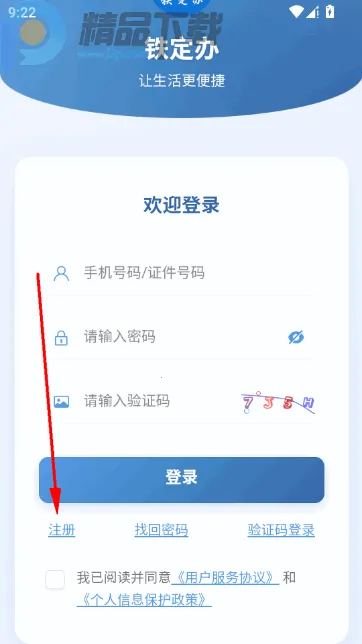Viewport: 362px width, 644px height.
Task: Tap the 登录 login button
Action: coord(182,480)
